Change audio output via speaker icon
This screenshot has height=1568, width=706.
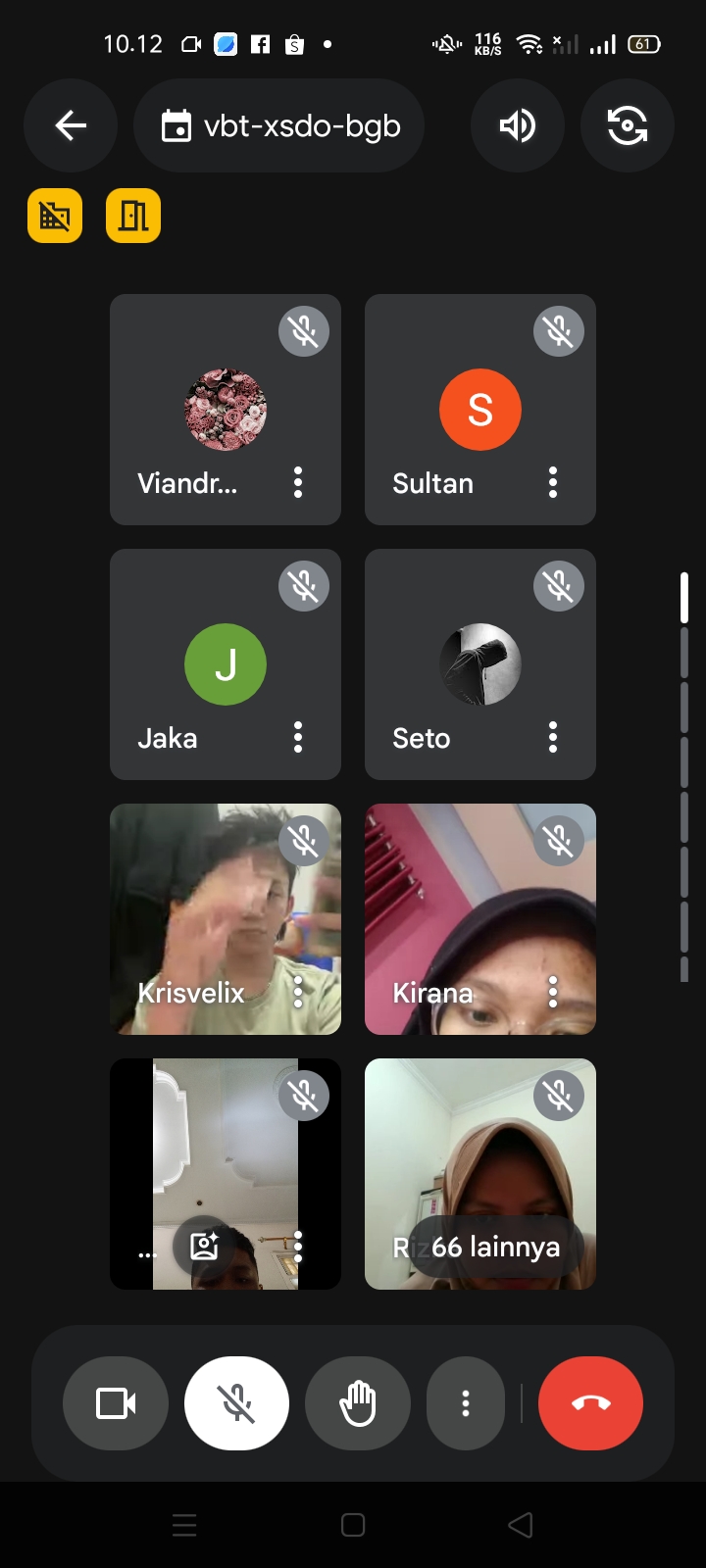518,125
